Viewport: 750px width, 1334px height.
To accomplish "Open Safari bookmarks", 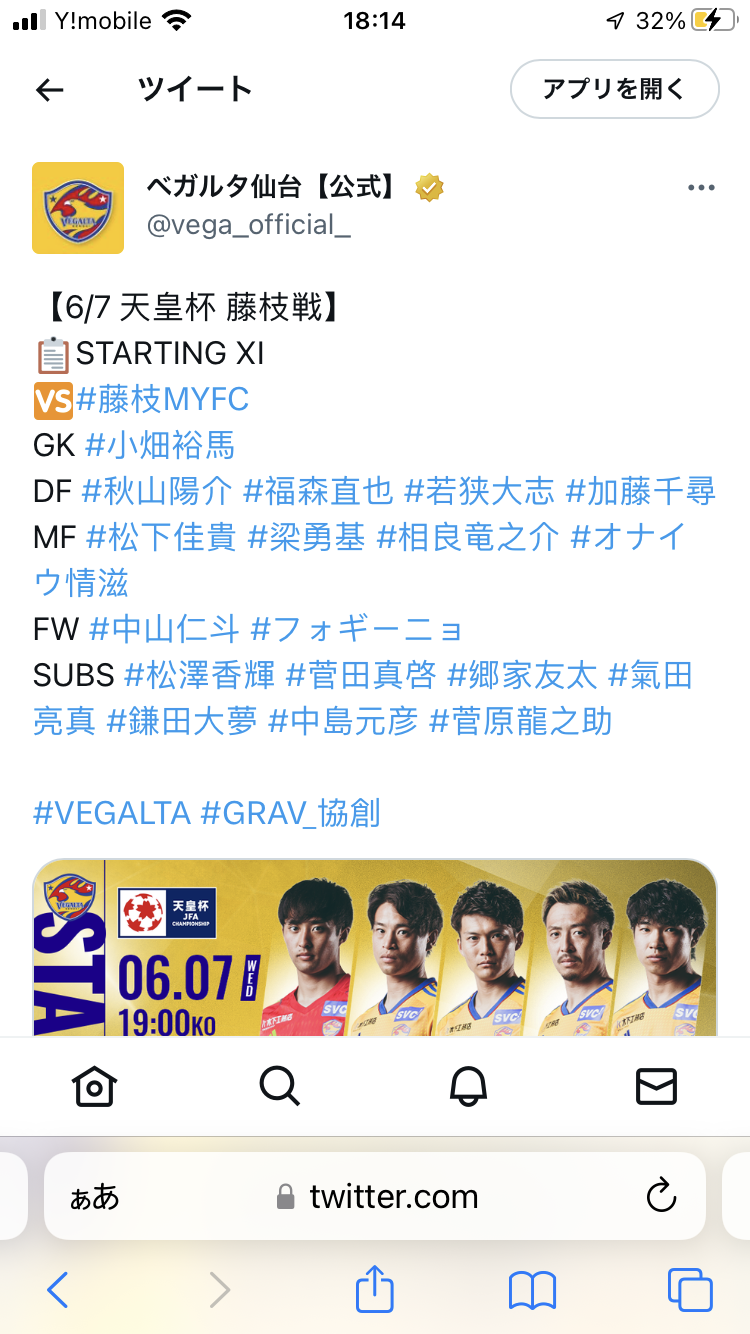I will click(532, 1290).
